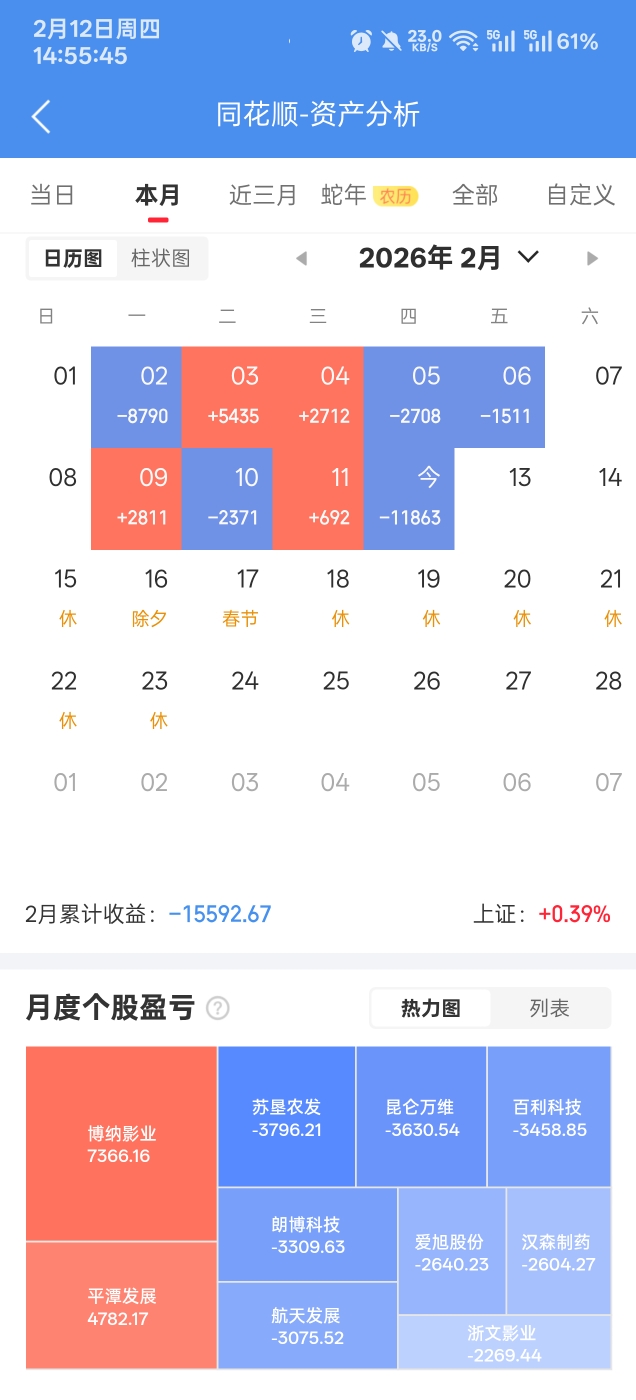
Task: Show help for 月度个股盈亏
Action: (x=217, y=1008)
